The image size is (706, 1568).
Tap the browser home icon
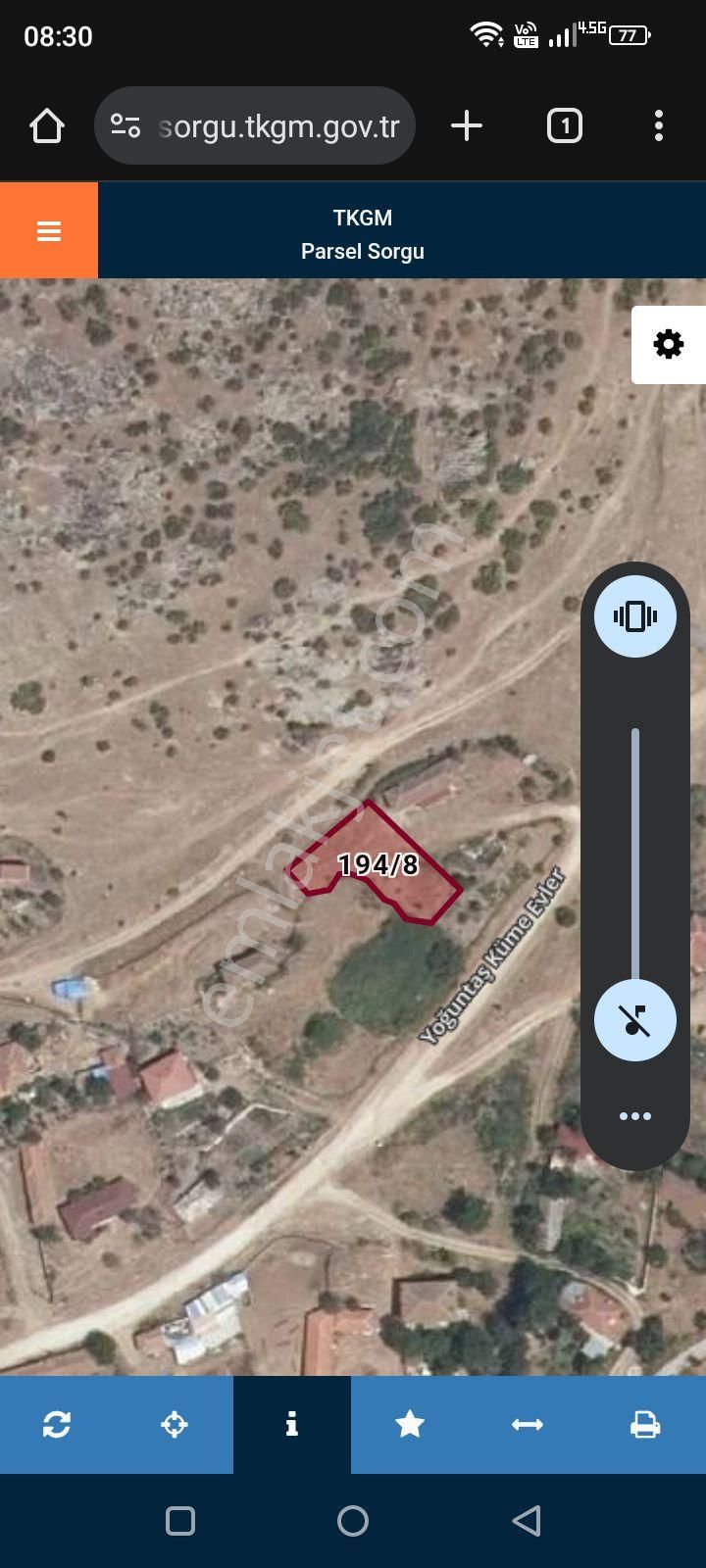click(x=47, y=126)
